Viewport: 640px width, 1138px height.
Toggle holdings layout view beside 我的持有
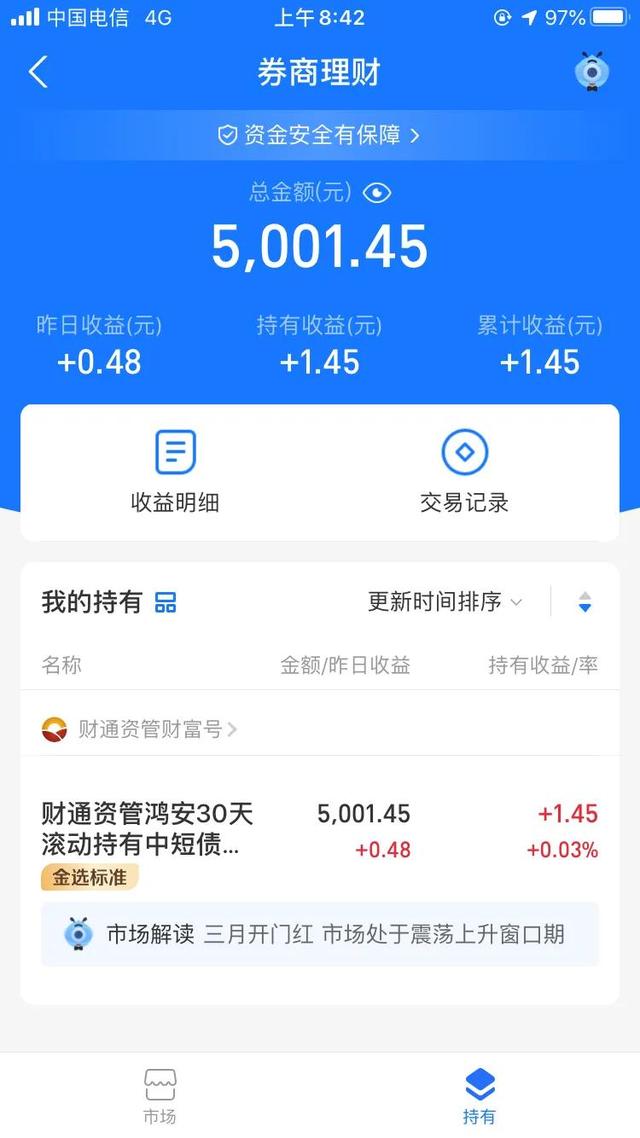(165, 603)
